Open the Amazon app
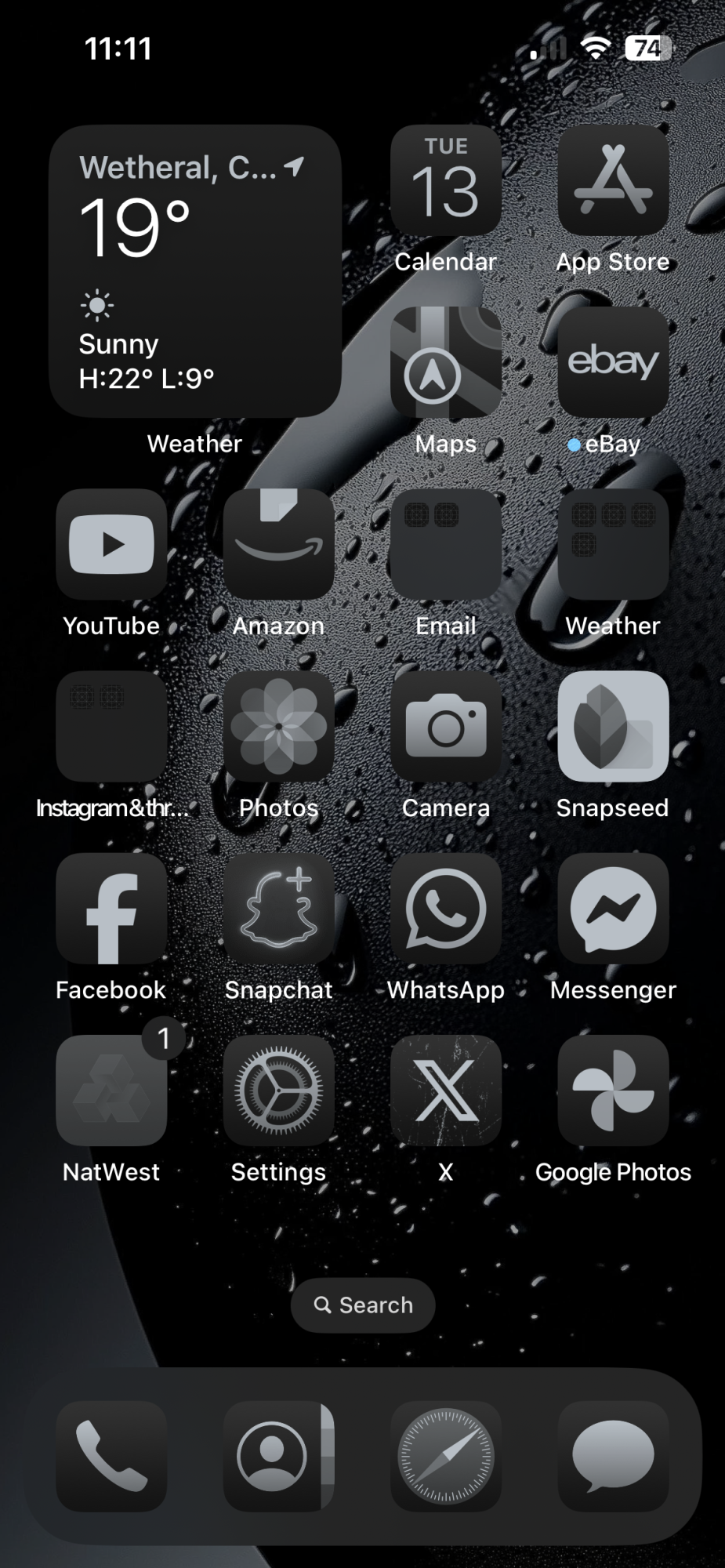The height and width of the screenshot is (1568, 725). point(278,544)
